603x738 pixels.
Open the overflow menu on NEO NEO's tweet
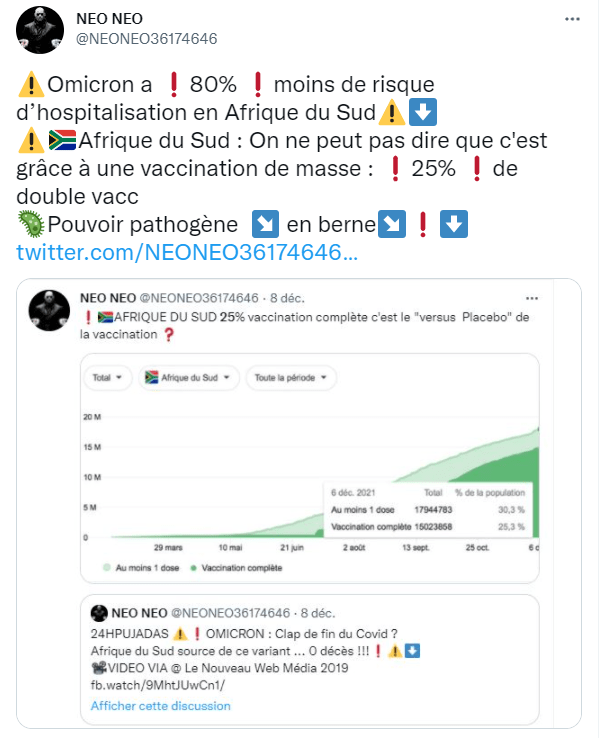(x=570, y=19)
